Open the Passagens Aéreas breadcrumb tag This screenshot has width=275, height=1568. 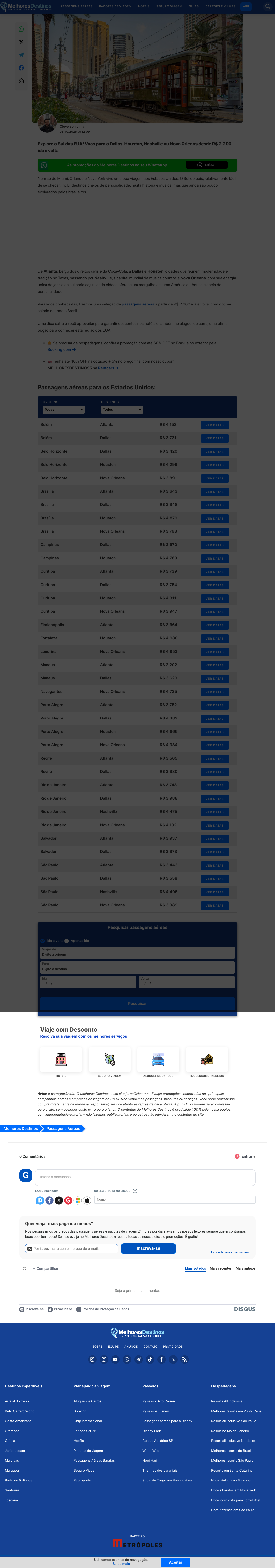63,1129
